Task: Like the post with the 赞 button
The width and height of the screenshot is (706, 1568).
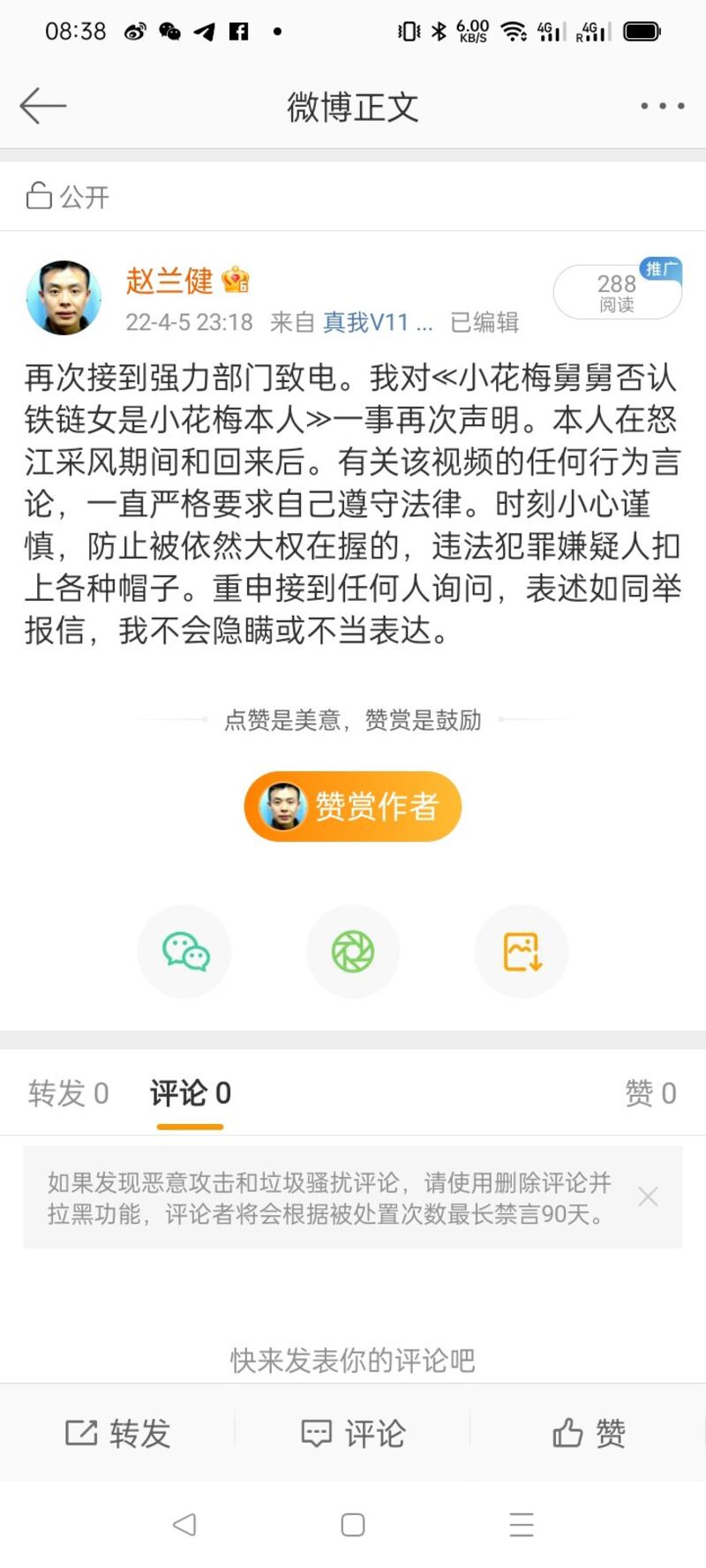Action: (x=589, y=1433)
